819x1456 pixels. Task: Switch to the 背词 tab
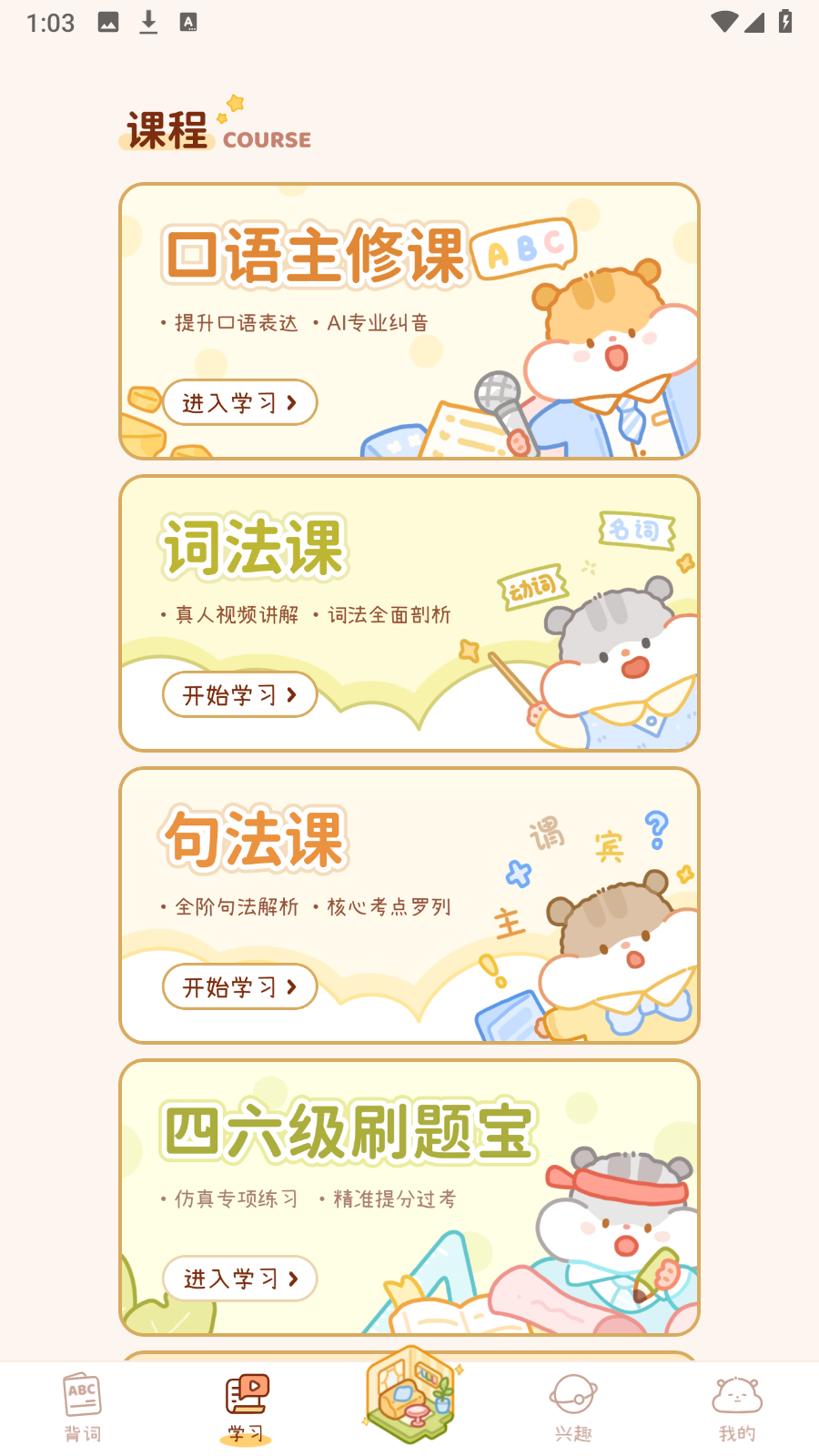click(x=82, y=1406)
